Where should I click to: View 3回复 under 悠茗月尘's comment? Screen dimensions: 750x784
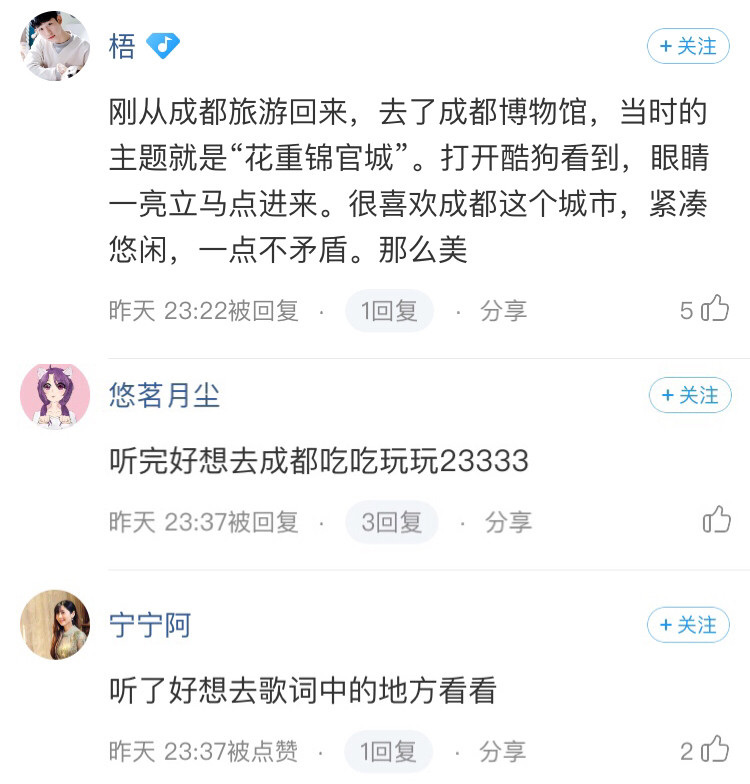391,522
